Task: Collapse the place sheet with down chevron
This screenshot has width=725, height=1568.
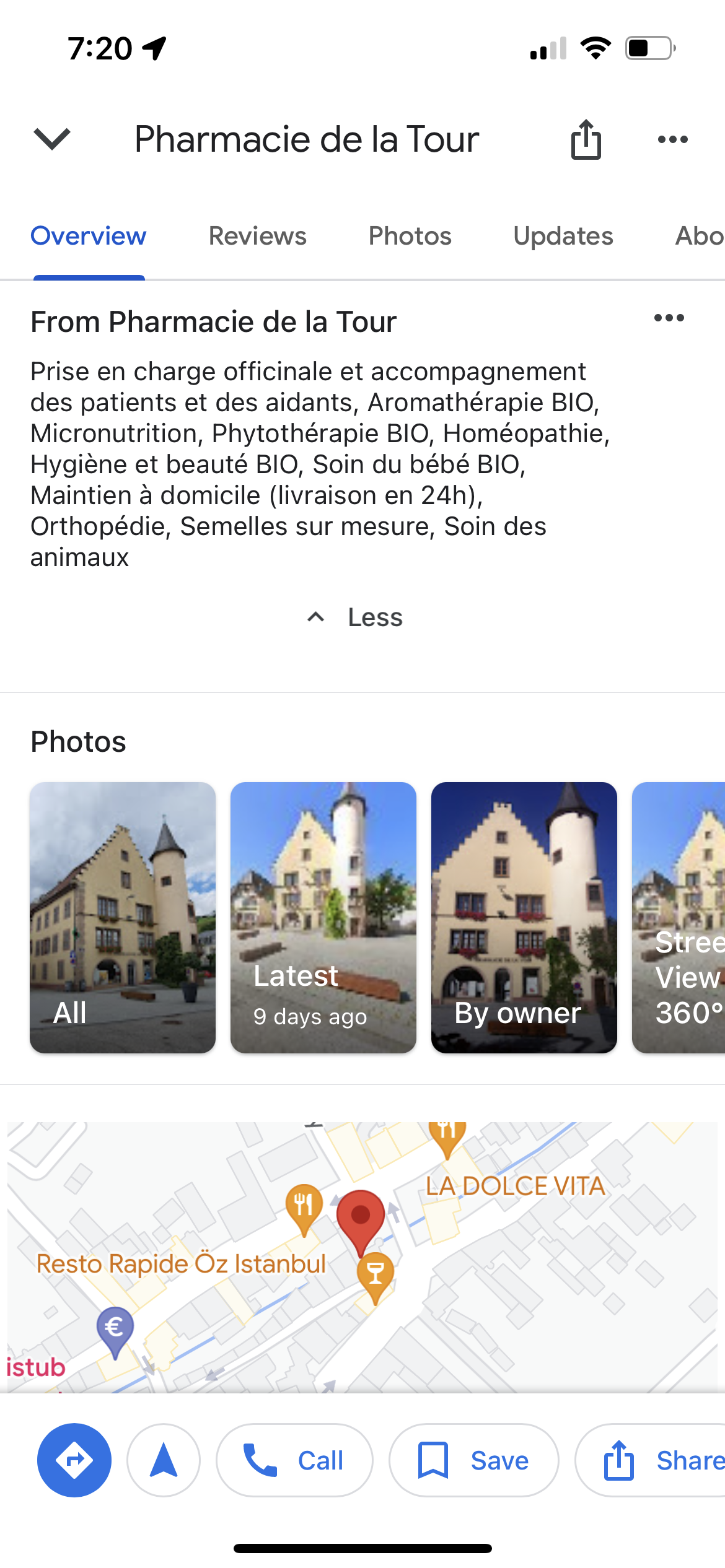Action: click(52, 139)
